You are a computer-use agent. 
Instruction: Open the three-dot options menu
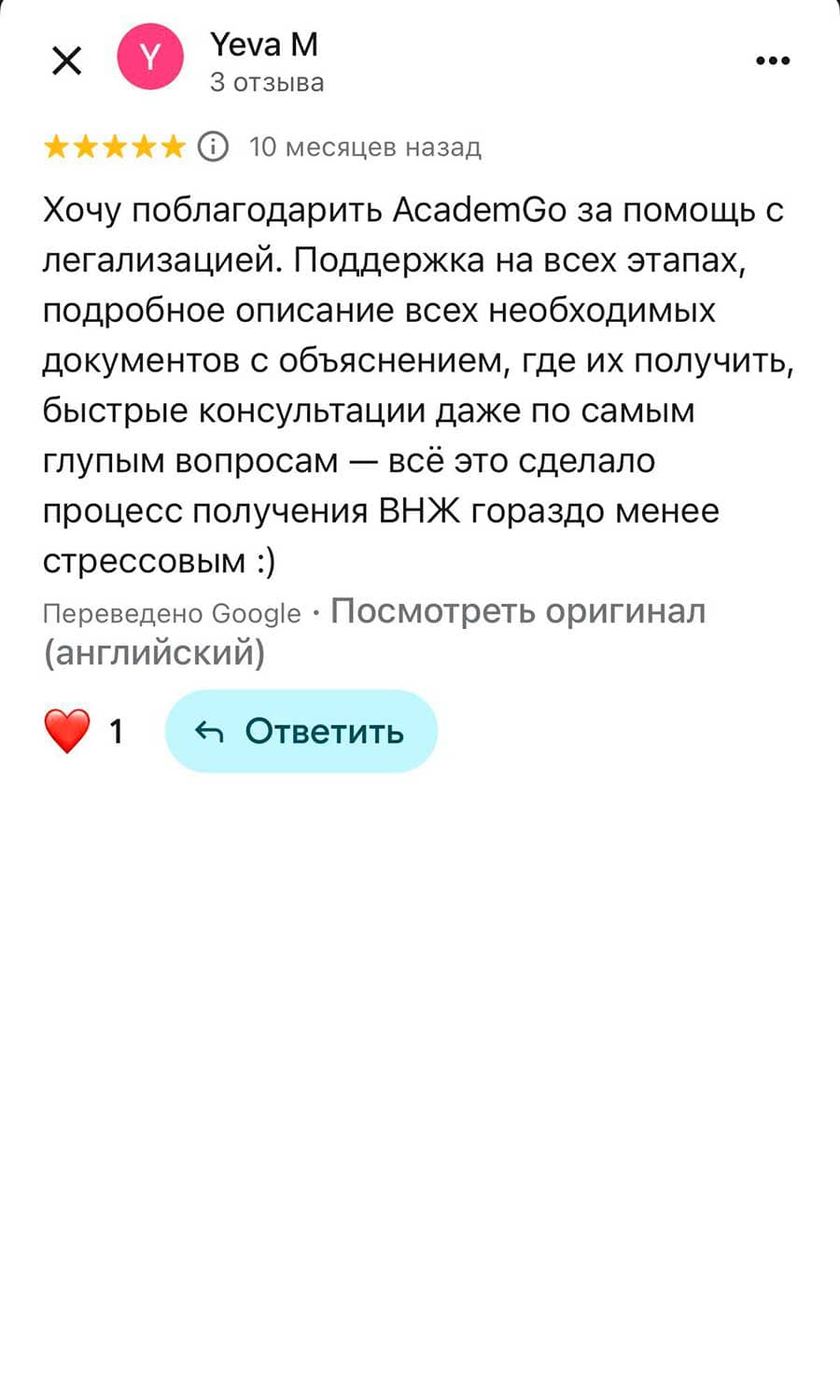[x=772, y=59]
